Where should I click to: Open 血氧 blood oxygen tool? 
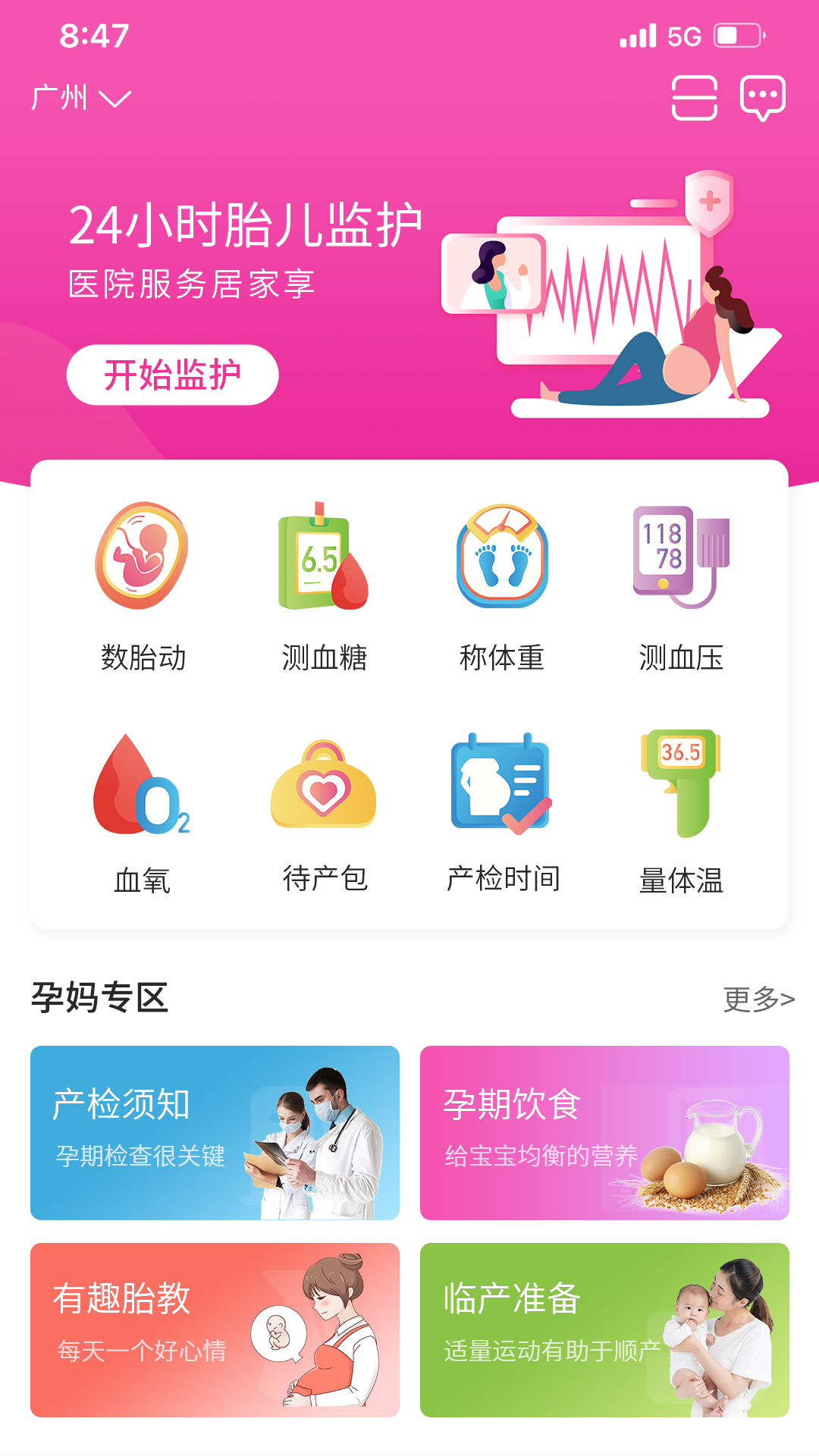click(x=143, y=811)
